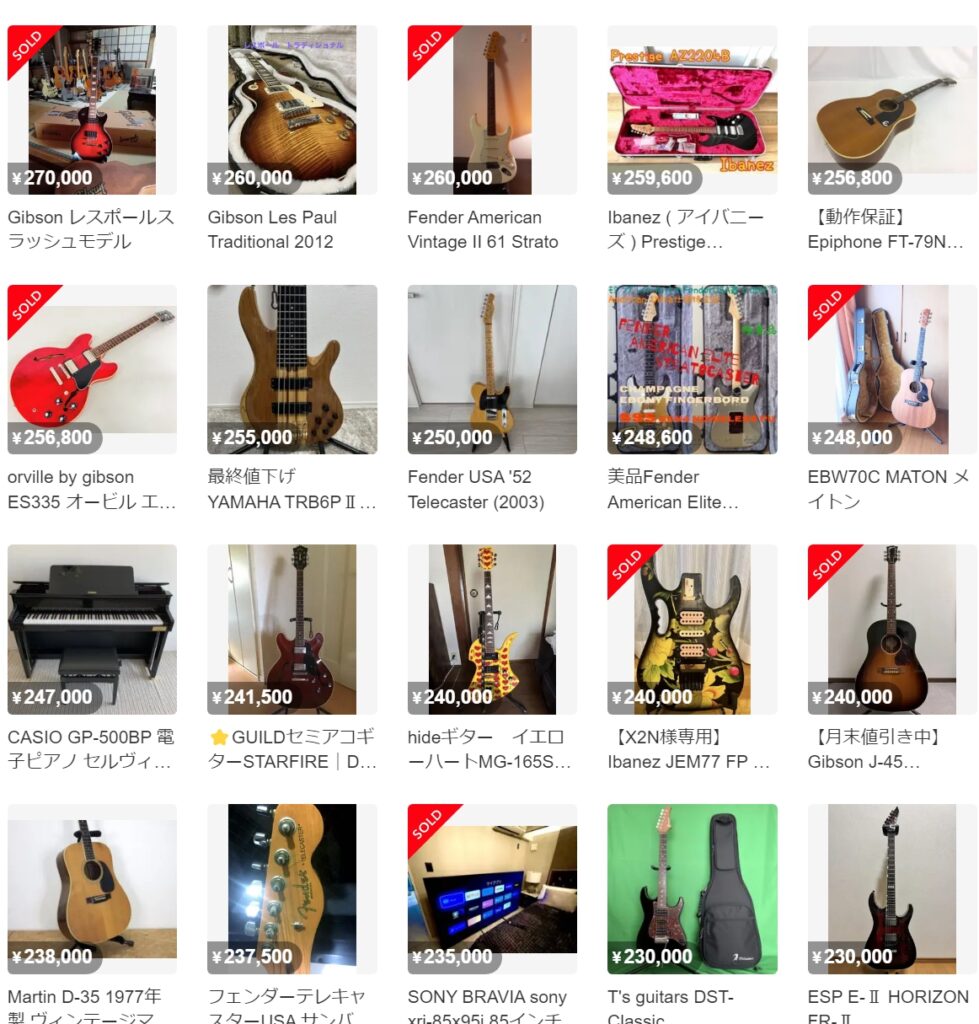Open Fender USA '52 Telecaster (2003)

[492, 370]
